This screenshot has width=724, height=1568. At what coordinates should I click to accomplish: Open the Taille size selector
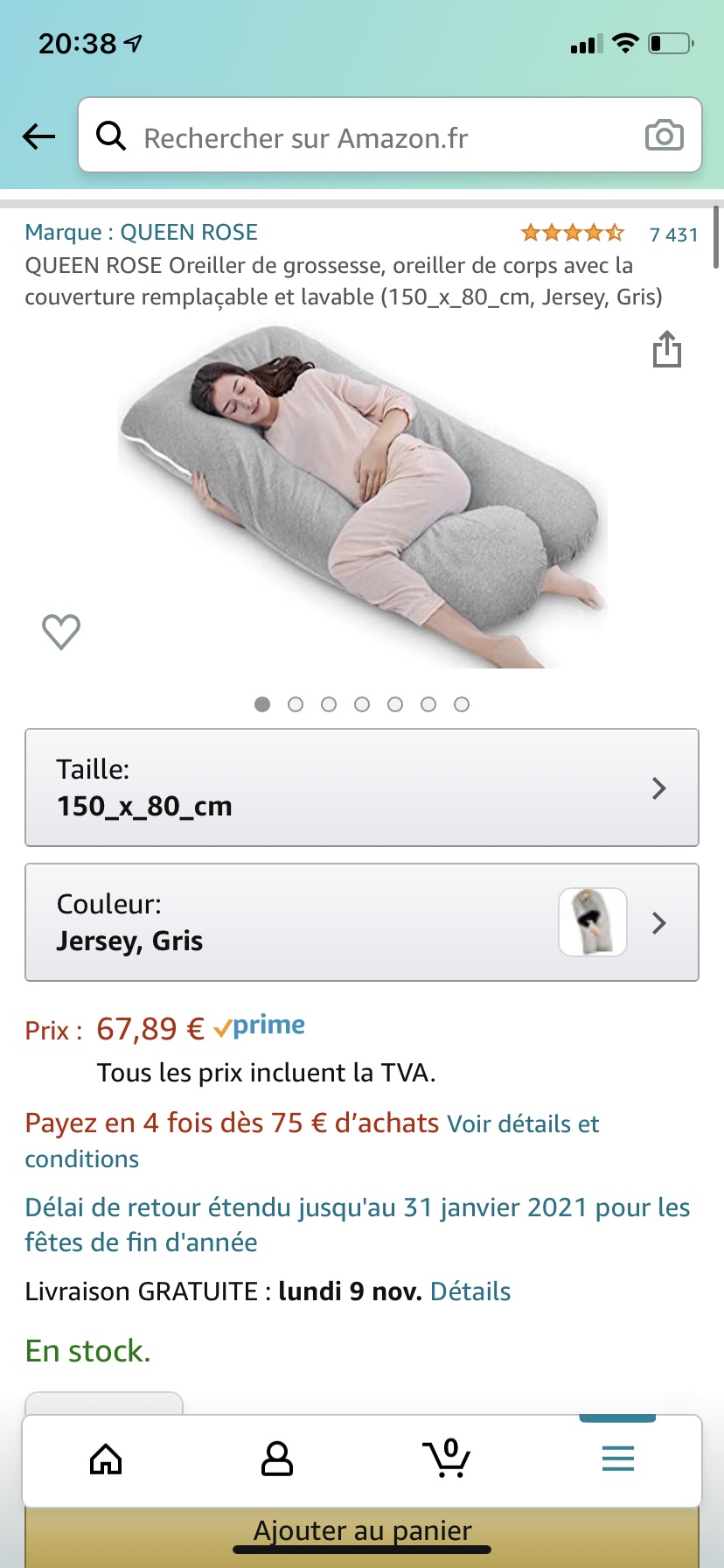click(362, 787)
